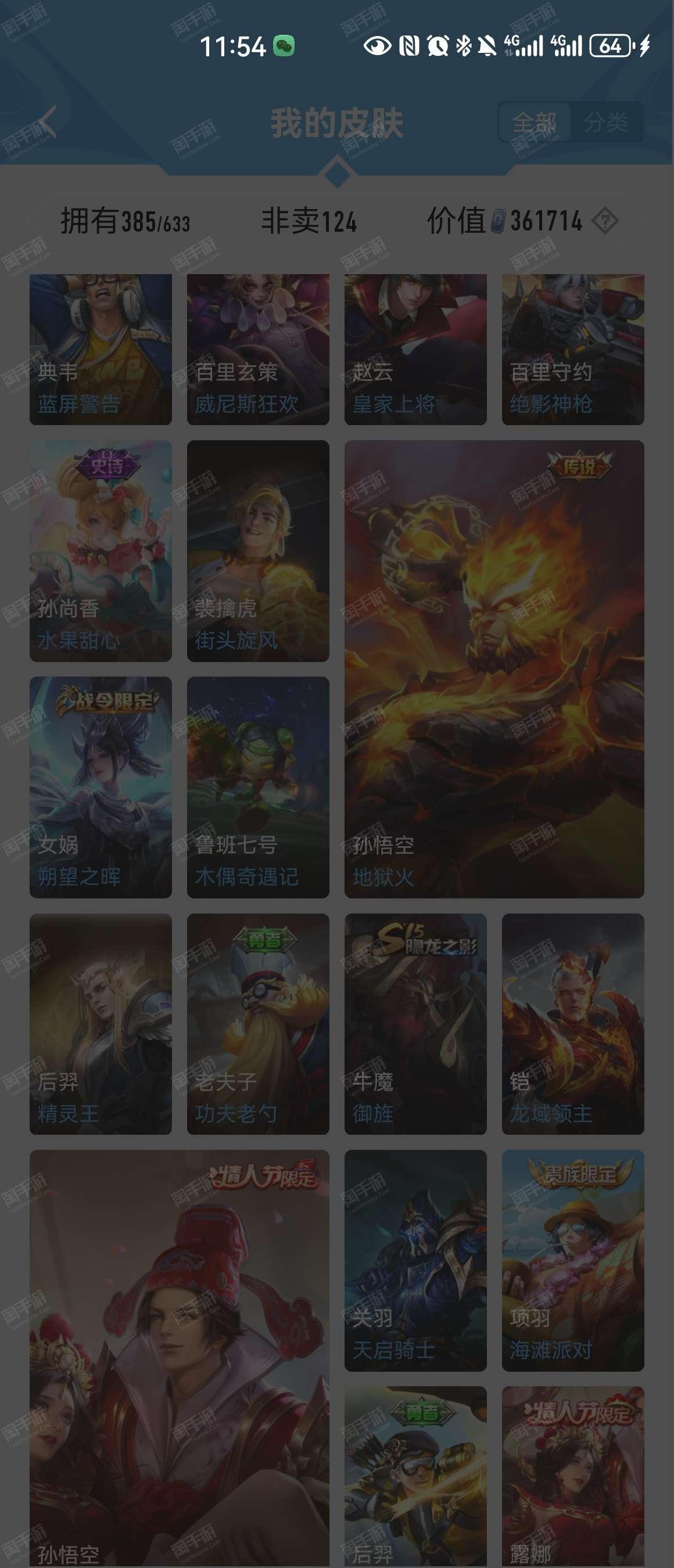View 牛魔 御旌 skin
The width and height of the screenshot is (674, 1568).
[415, 1024]
